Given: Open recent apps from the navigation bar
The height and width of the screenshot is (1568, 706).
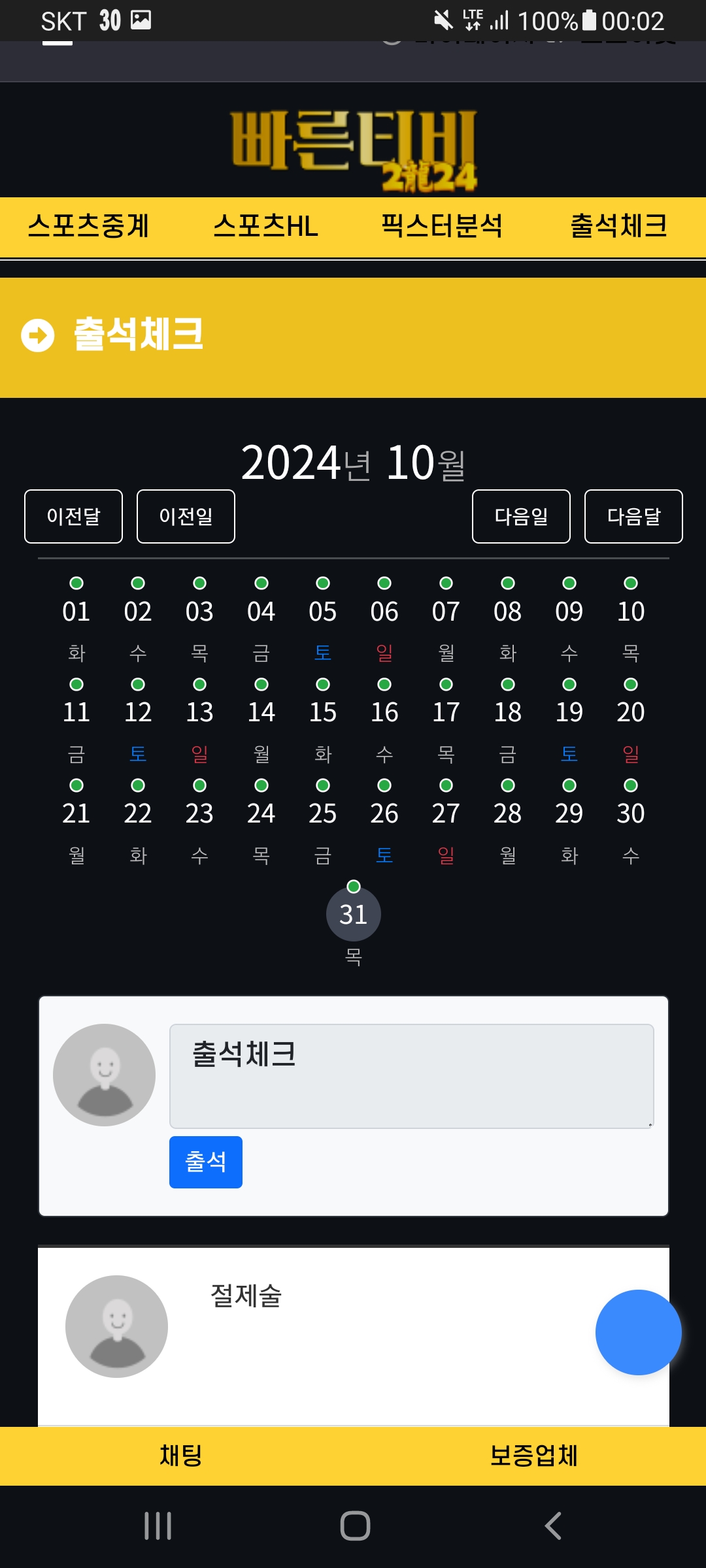Looking at the screenshot, I should click(x=158, y=1526).
